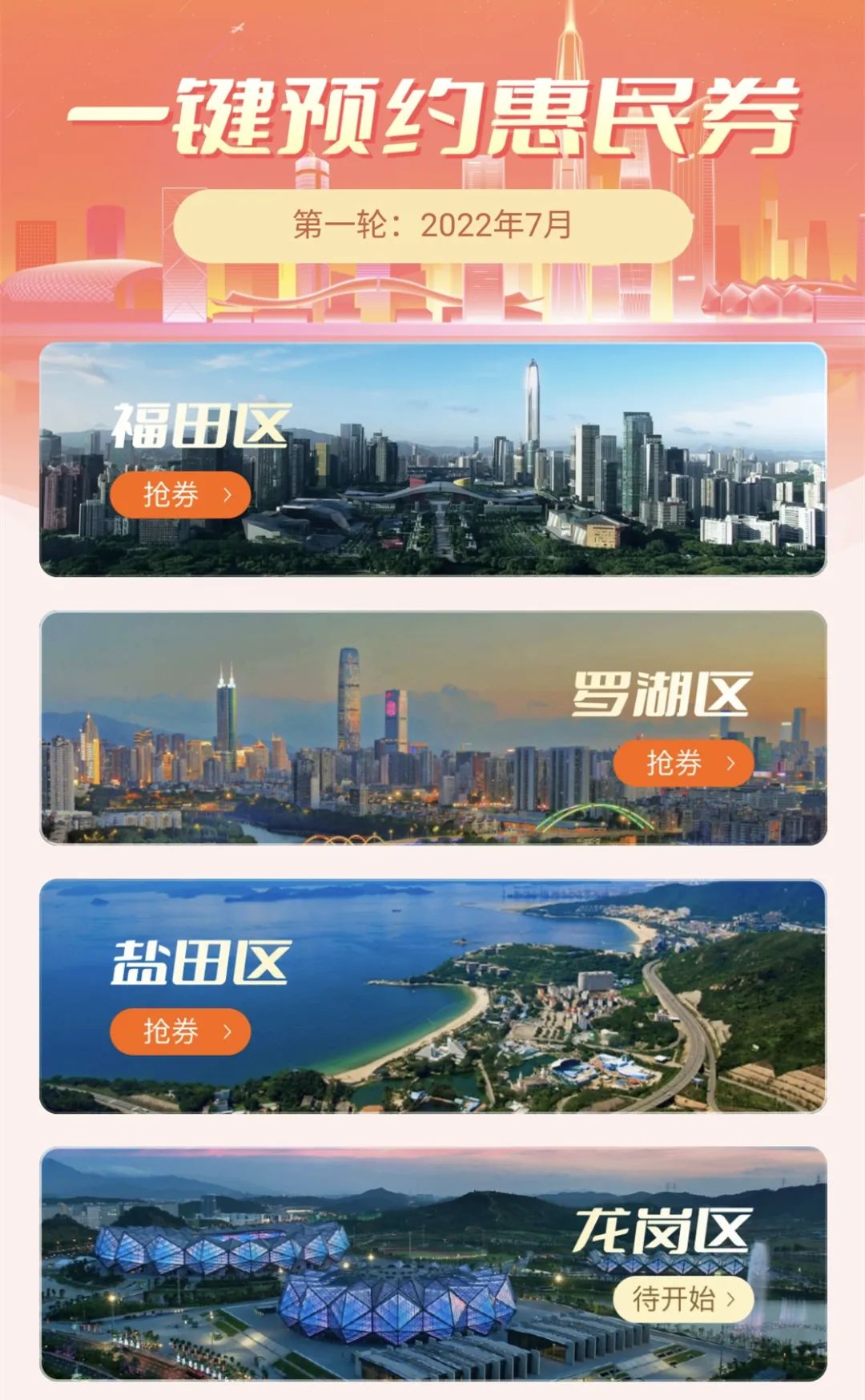Click the 罗湖区 text label
The width and height of the screenshot is (865, 1400).
coord(662,693)
